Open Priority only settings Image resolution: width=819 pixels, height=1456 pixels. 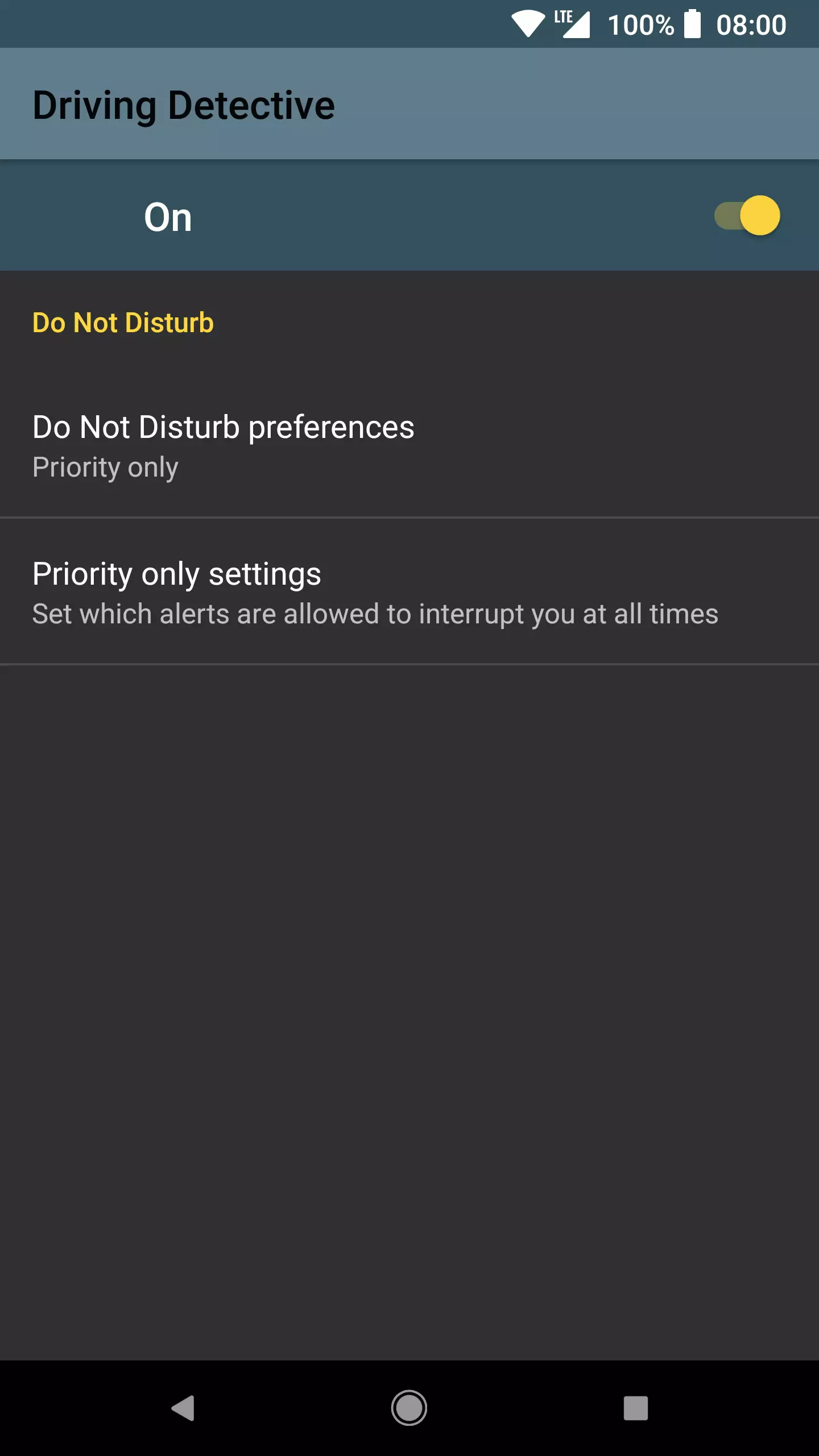click(409, 591)
